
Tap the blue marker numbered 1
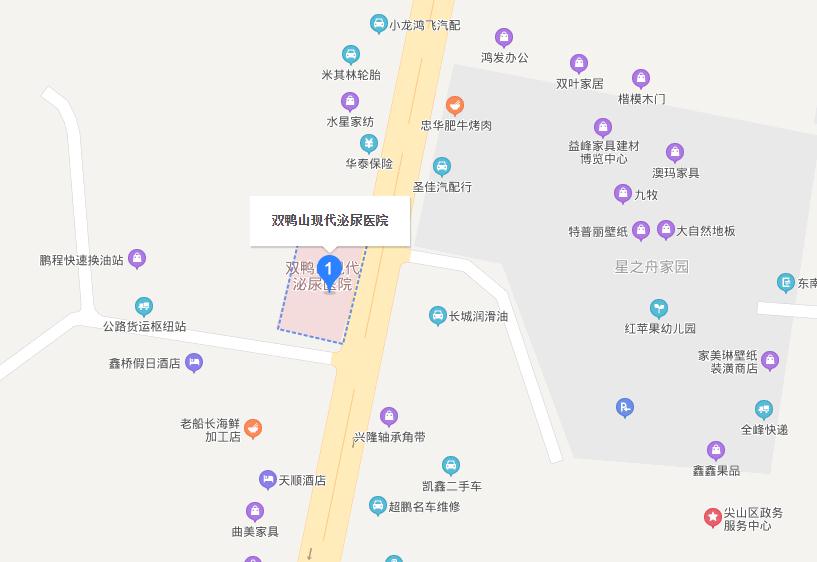pyautogui.click(x=329, y=270)
